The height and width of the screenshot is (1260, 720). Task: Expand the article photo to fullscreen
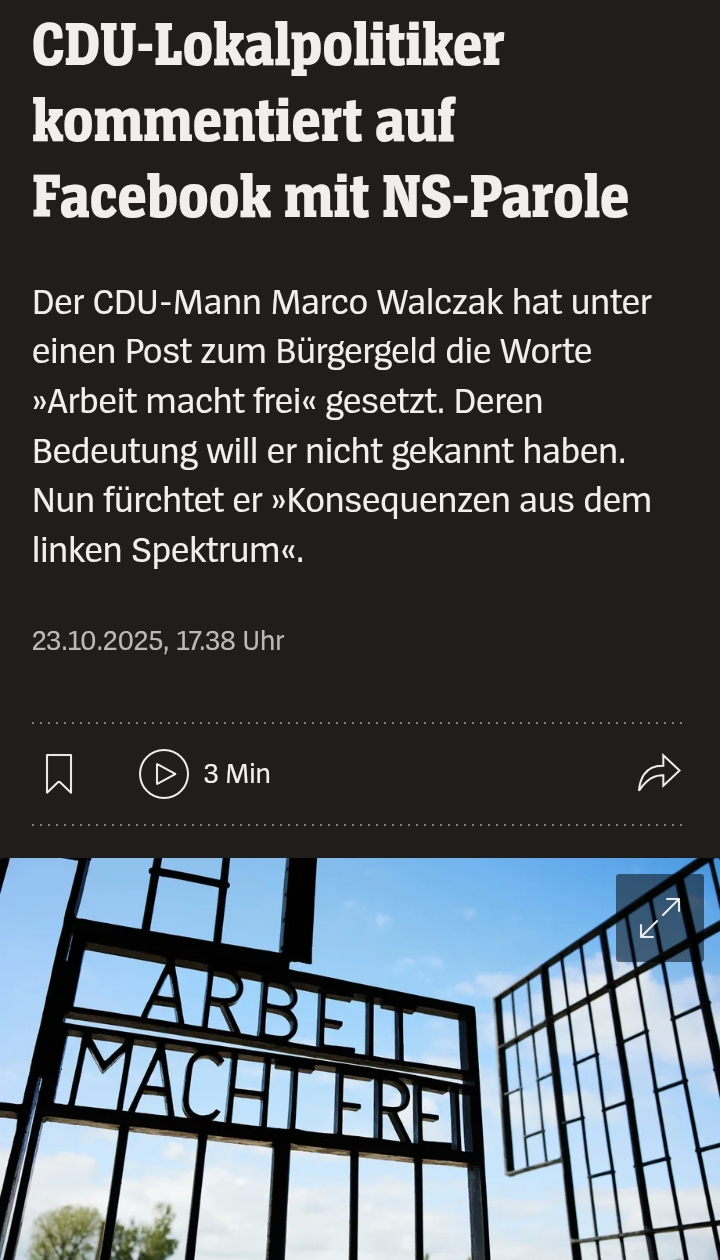660,918
